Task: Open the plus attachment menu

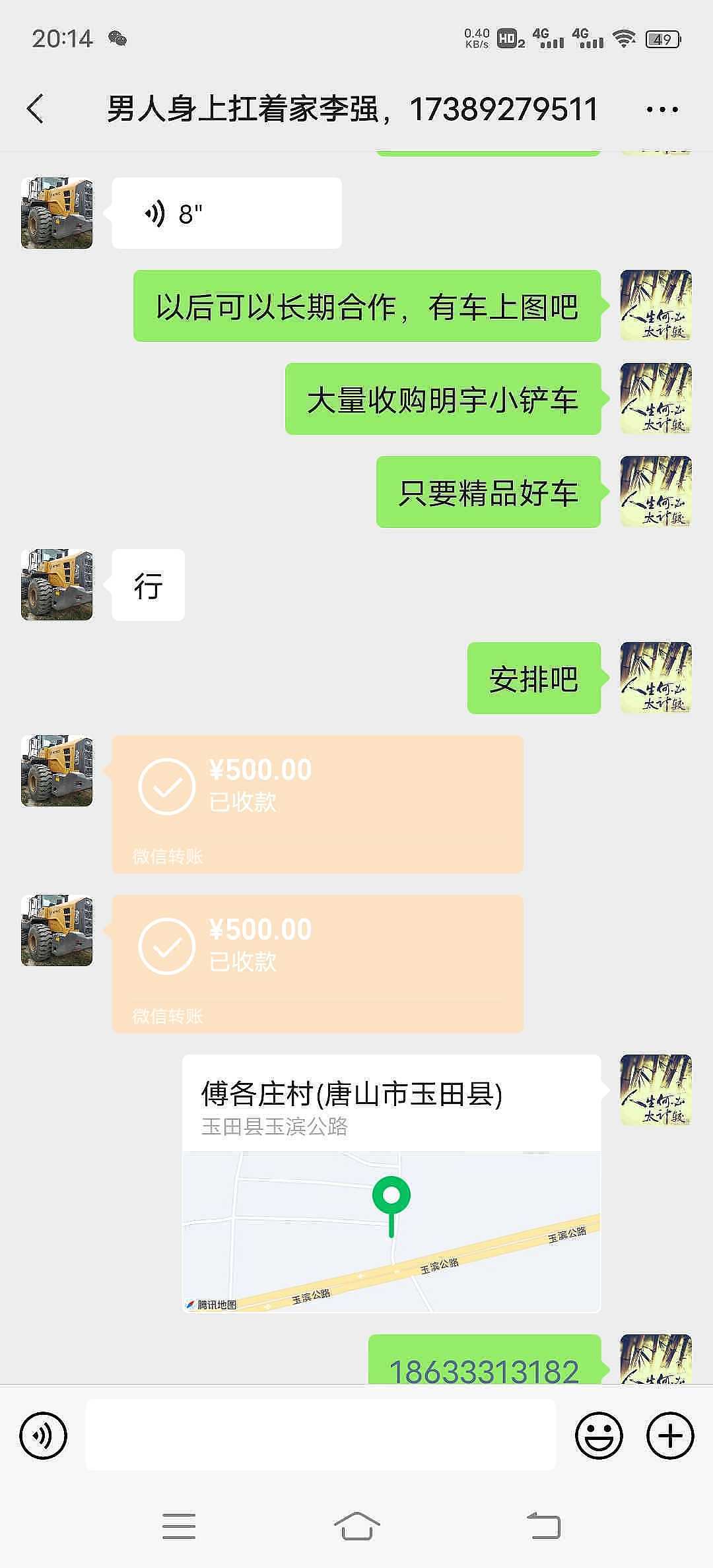Action: (670, 1435)
